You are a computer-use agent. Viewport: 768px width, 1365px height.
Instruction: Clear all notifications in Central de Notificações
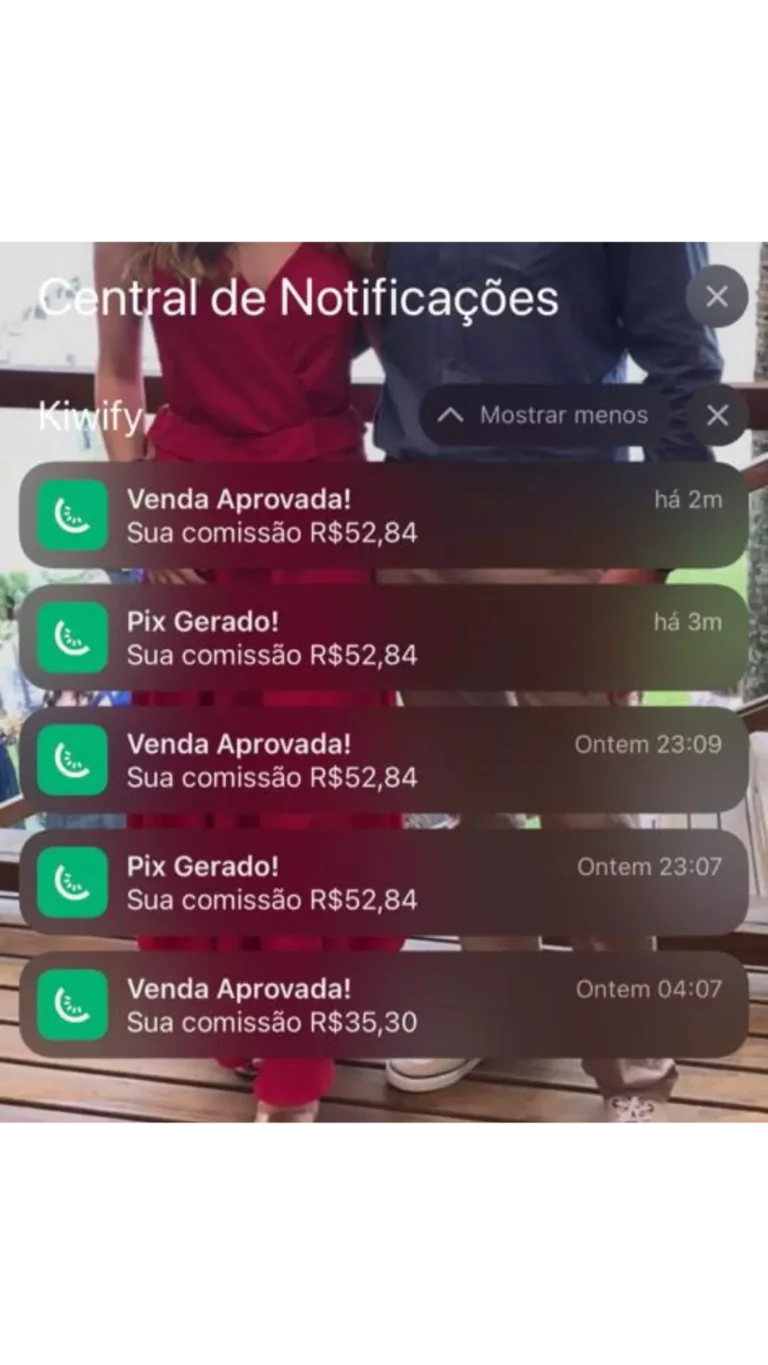[x=716, y=297]
